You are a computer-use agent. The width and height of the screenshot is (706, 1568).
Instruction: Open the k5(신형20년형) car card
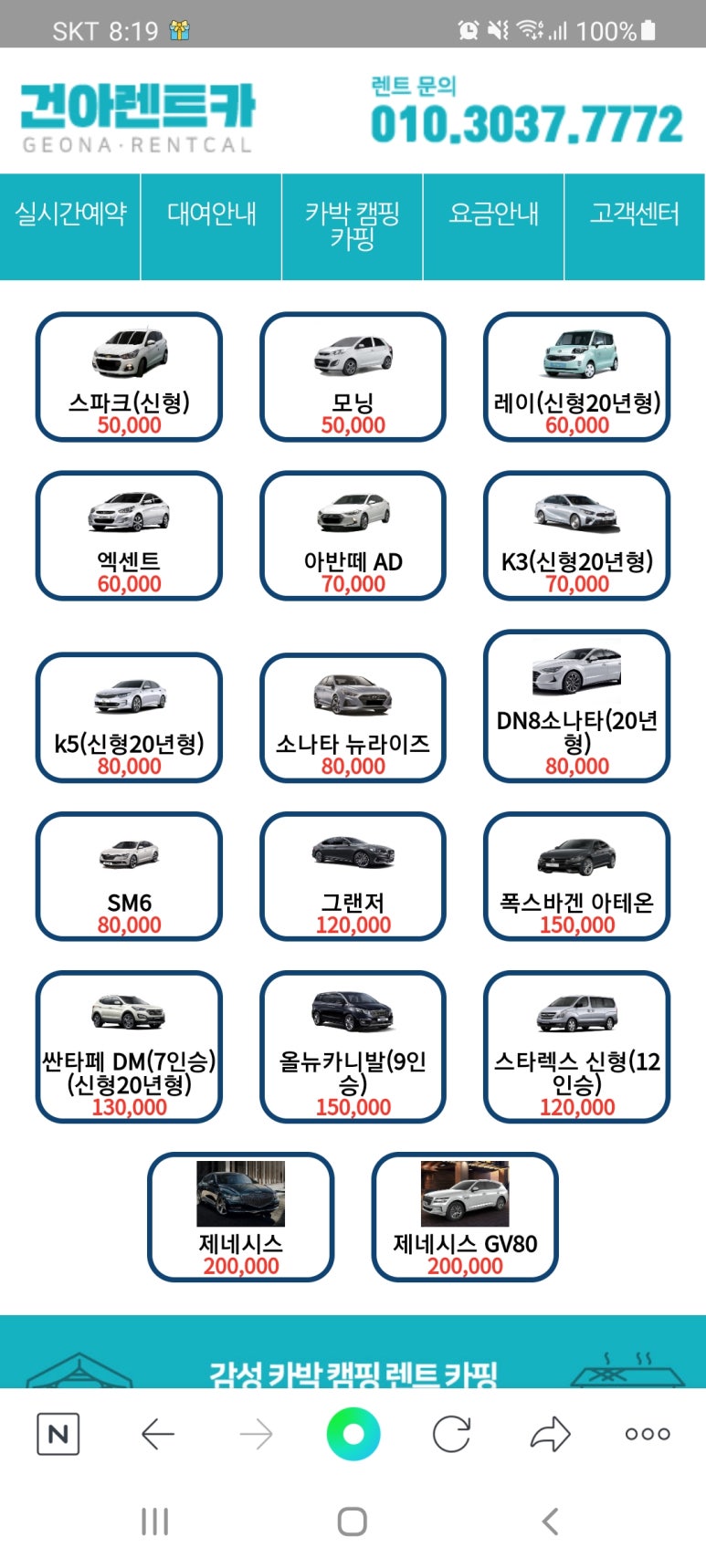click(129, 717)
